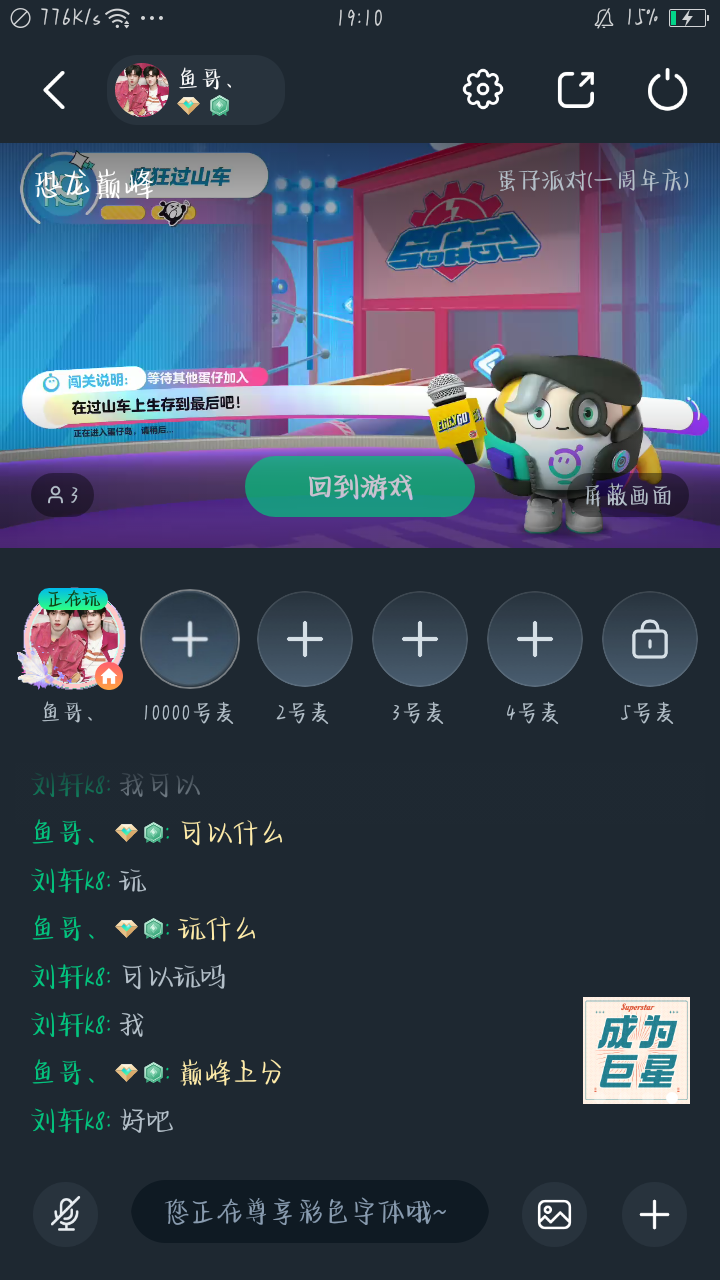This screenshot has width=720, height=1280.
Task: Open room settings gear
Action: (483, 90)
